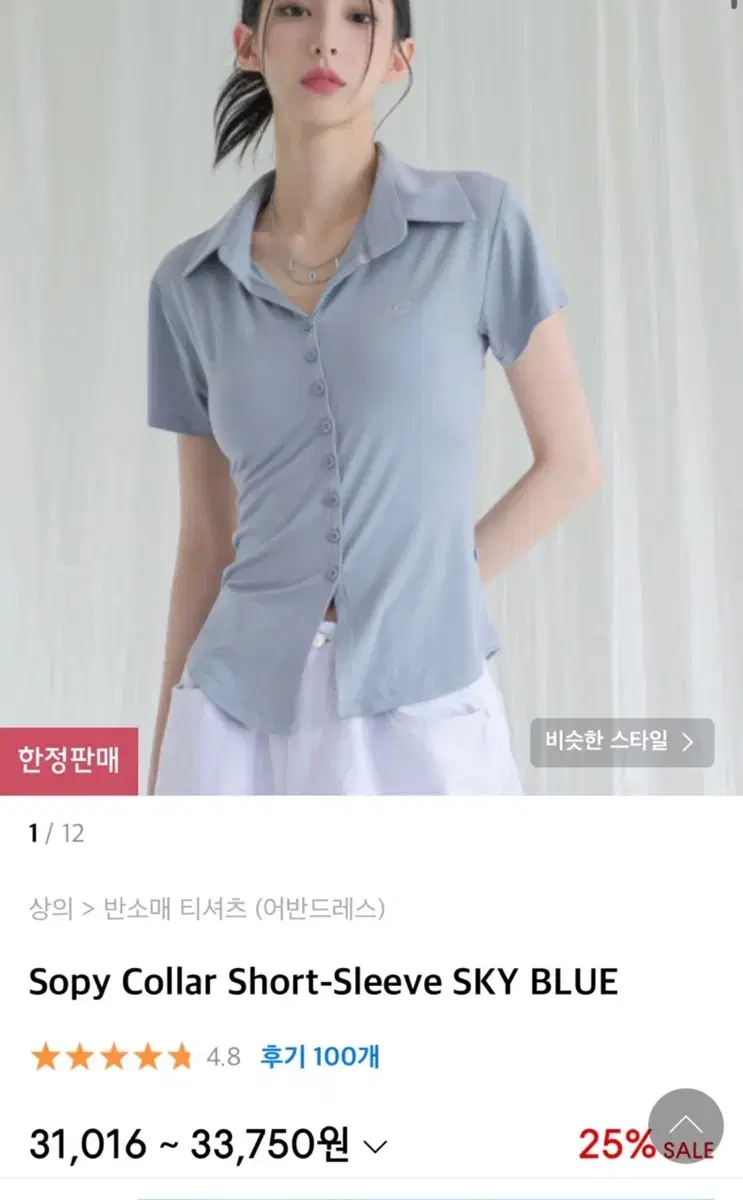Click the 어반드레스 brand name
Screen dimensions: 743x1200
point(322,906)
